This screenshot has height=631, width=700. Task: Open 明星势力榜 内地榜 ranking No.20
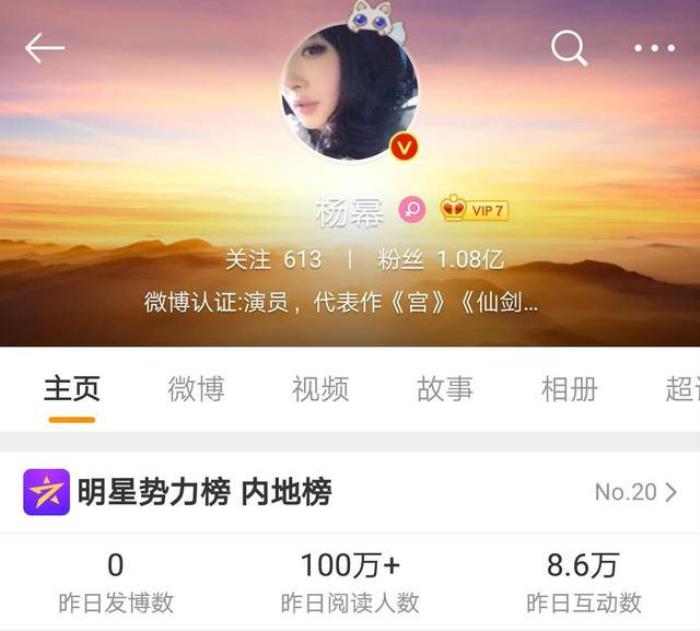coord(350,492)
